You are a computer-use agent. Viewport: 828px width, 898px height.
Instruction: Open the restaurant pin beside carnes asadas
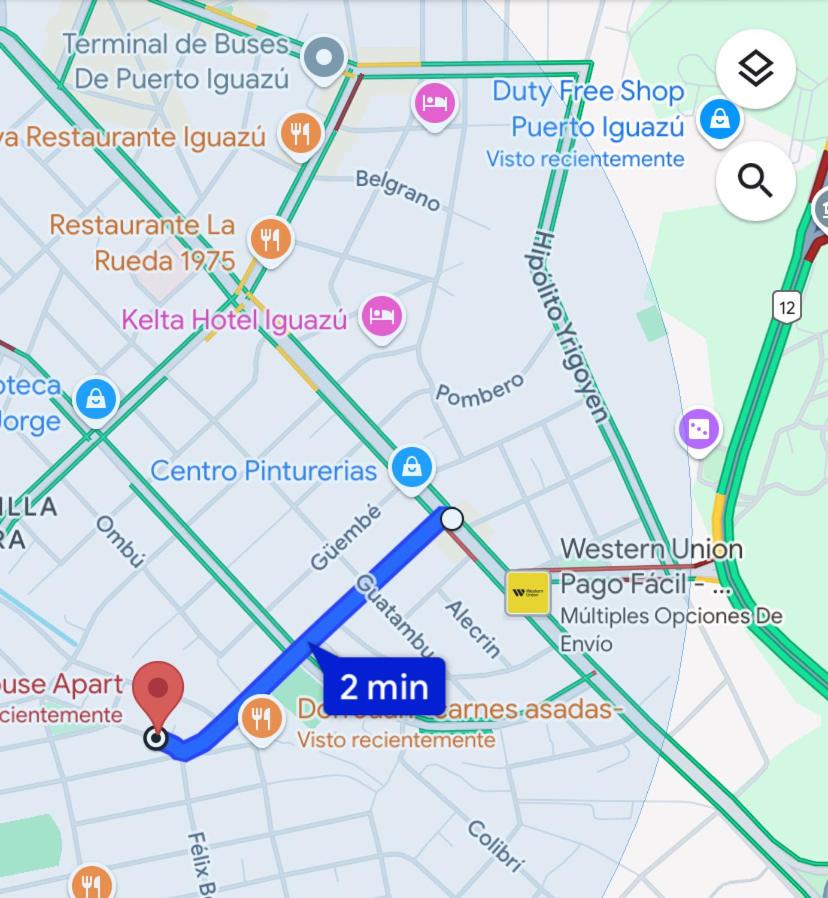pos(261,716)
